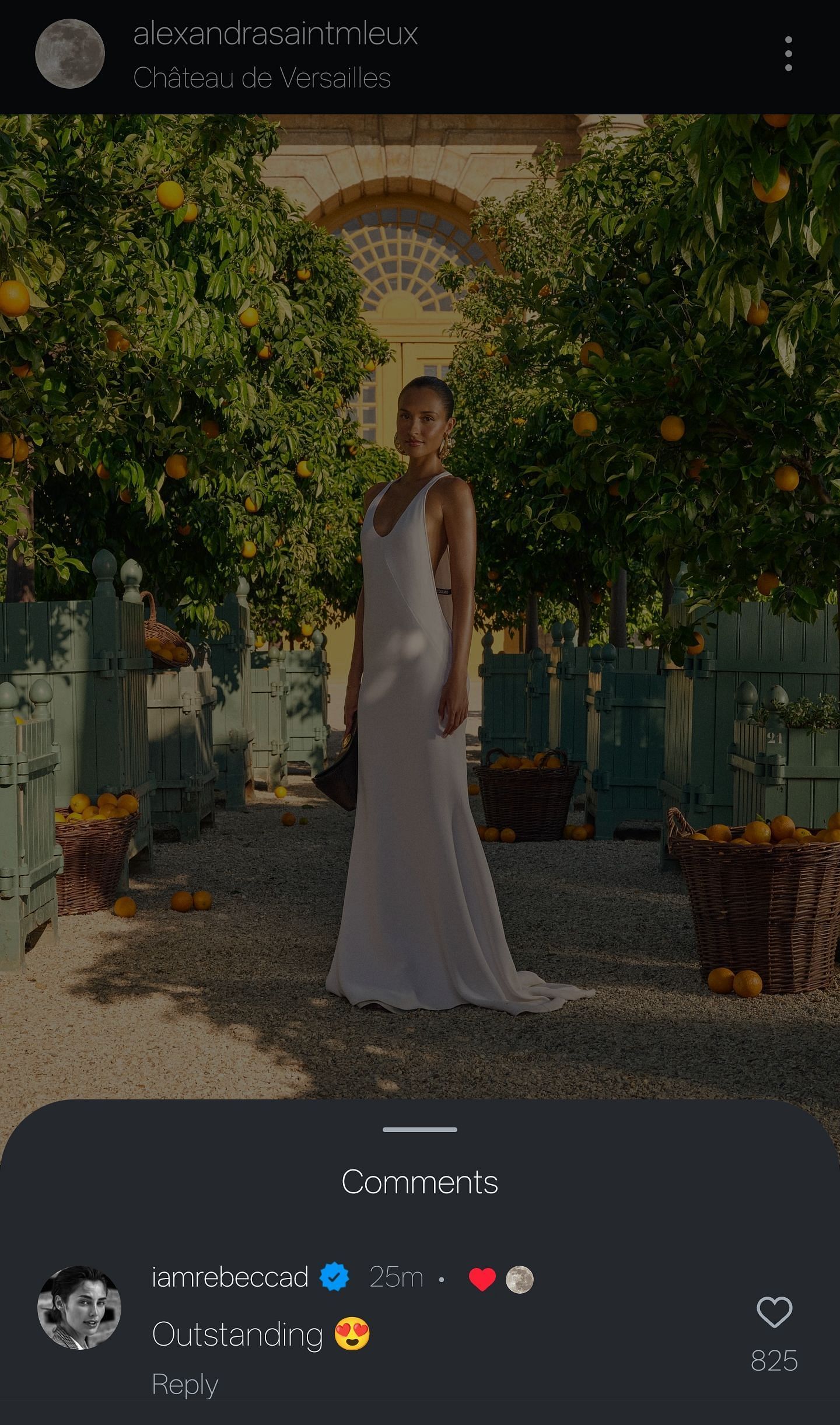View the post photo in full
This screenshot has width=840, height=1425.
[x=420, y=584]
